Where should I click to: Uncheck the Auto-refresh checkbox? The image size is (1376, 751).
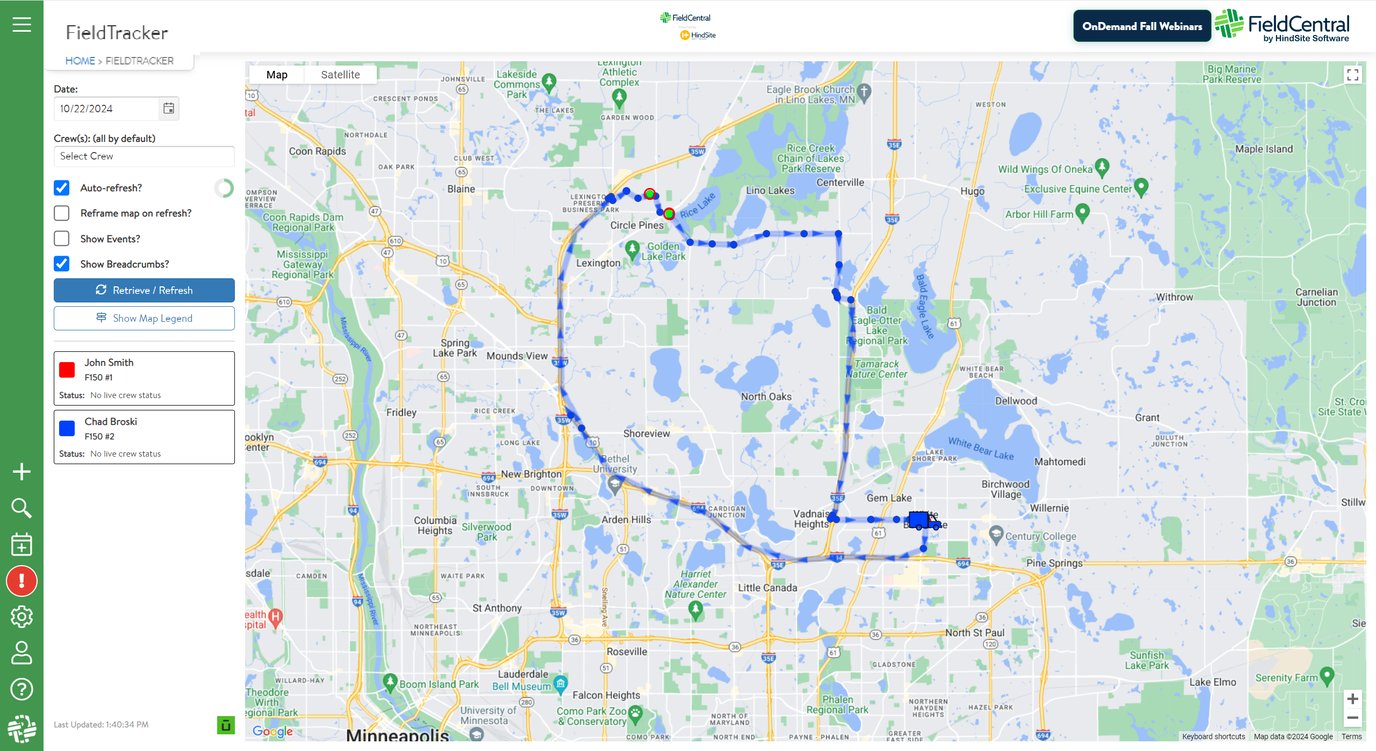click(x=62, y=188)
